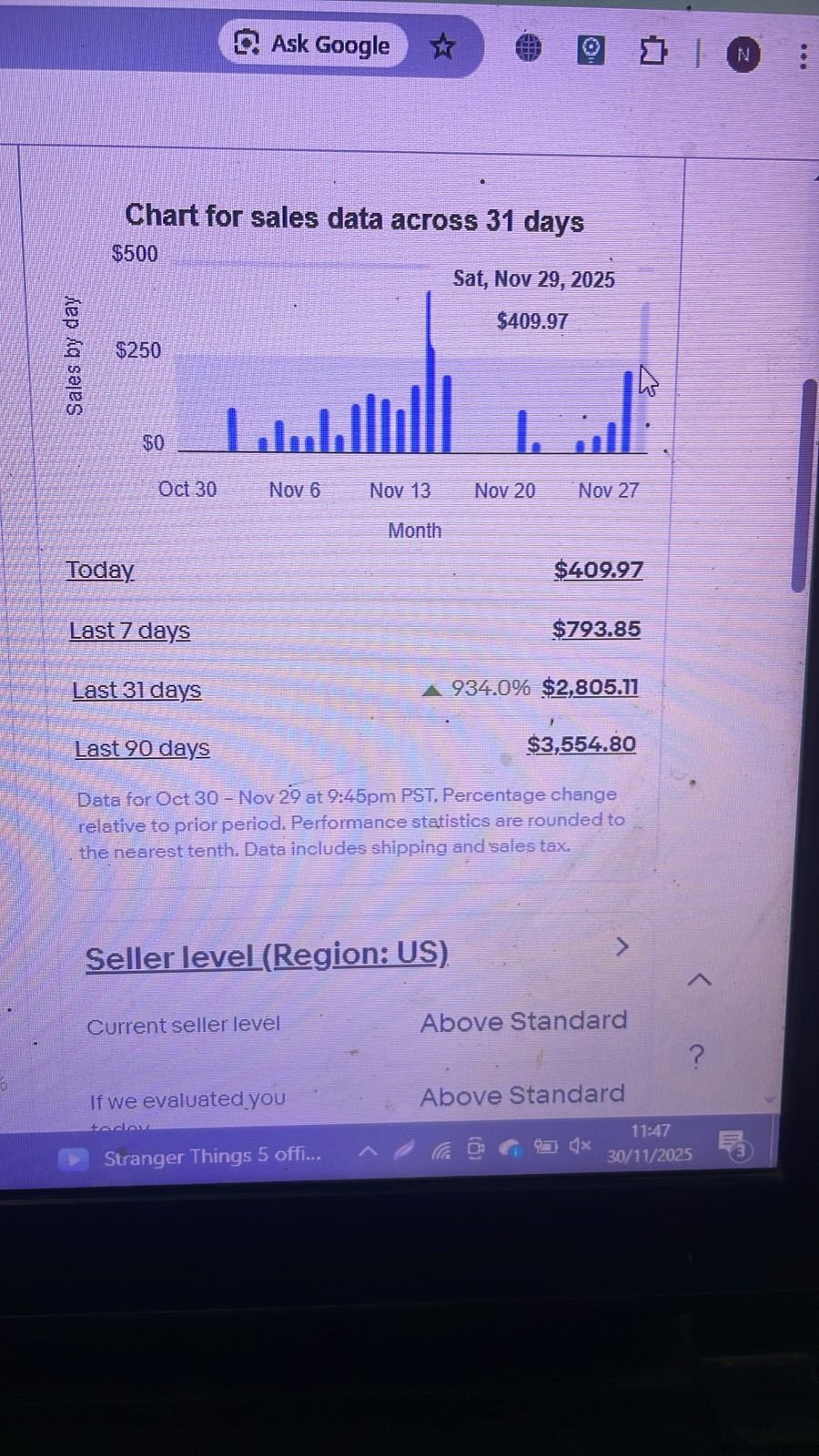Open the Chrome three-dot menu
Image resolution: width=819 pixels, height=1456 pixels.
803,56
